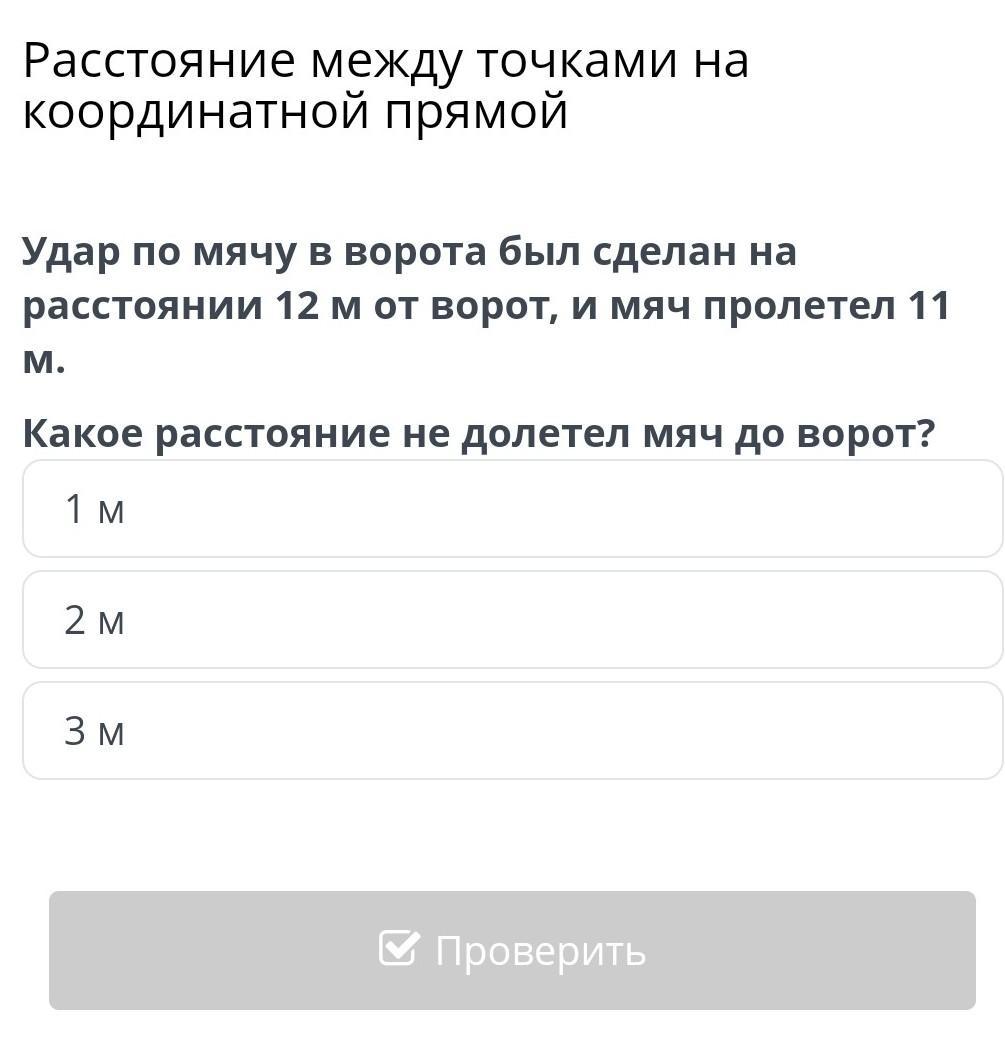Choose the 2 м answer option
The image size is (1005, 1063).
tap(513, 620)
